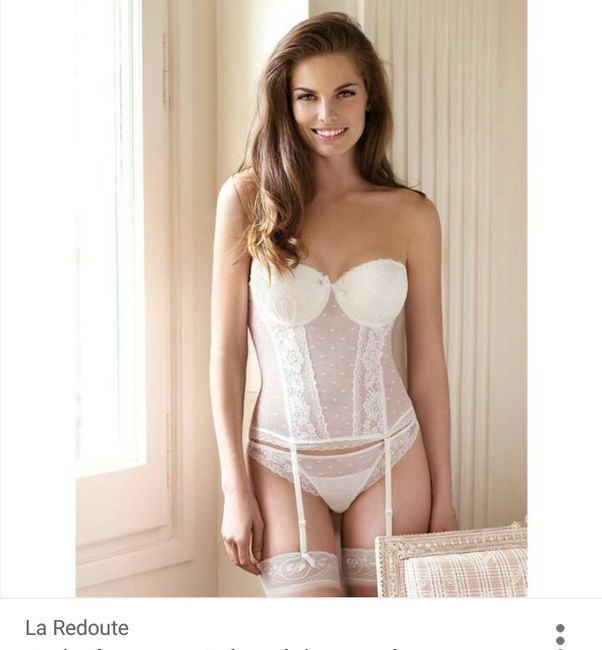
Task: View the La Redoute product photo full screen
Action: (301, 298)
